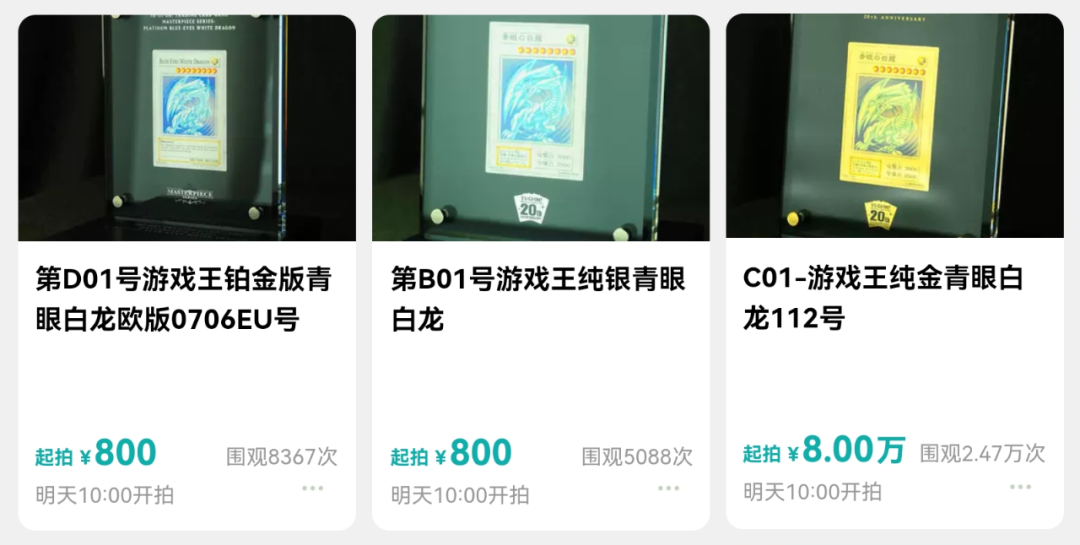1080x545 pixels.
Task: Open more options on the D01 platinum card
Action: pos(313,488)
